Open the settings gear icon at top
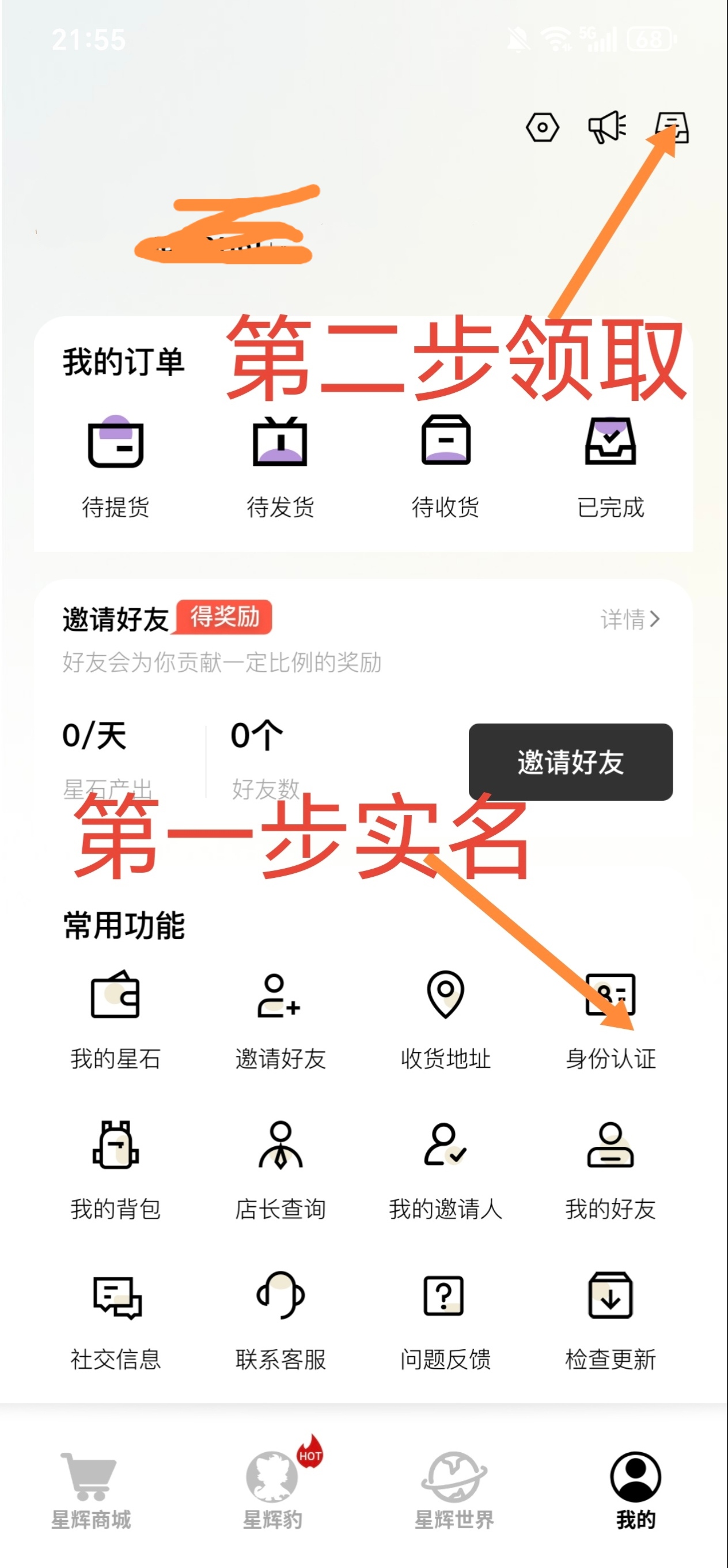The image size is (728, 1568). click(542, 128)
